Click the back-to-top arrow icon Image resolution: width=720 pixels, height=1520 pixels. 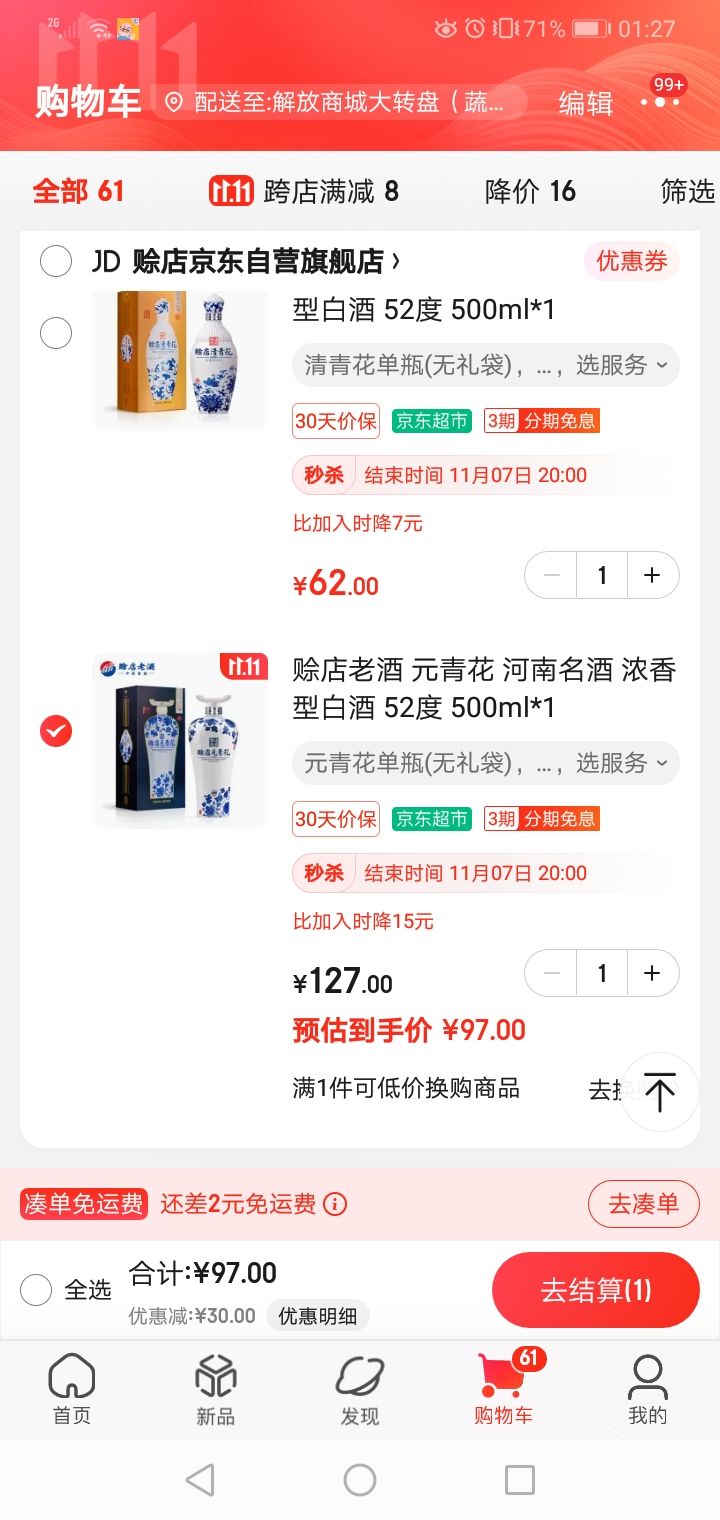pos(660,1092)
